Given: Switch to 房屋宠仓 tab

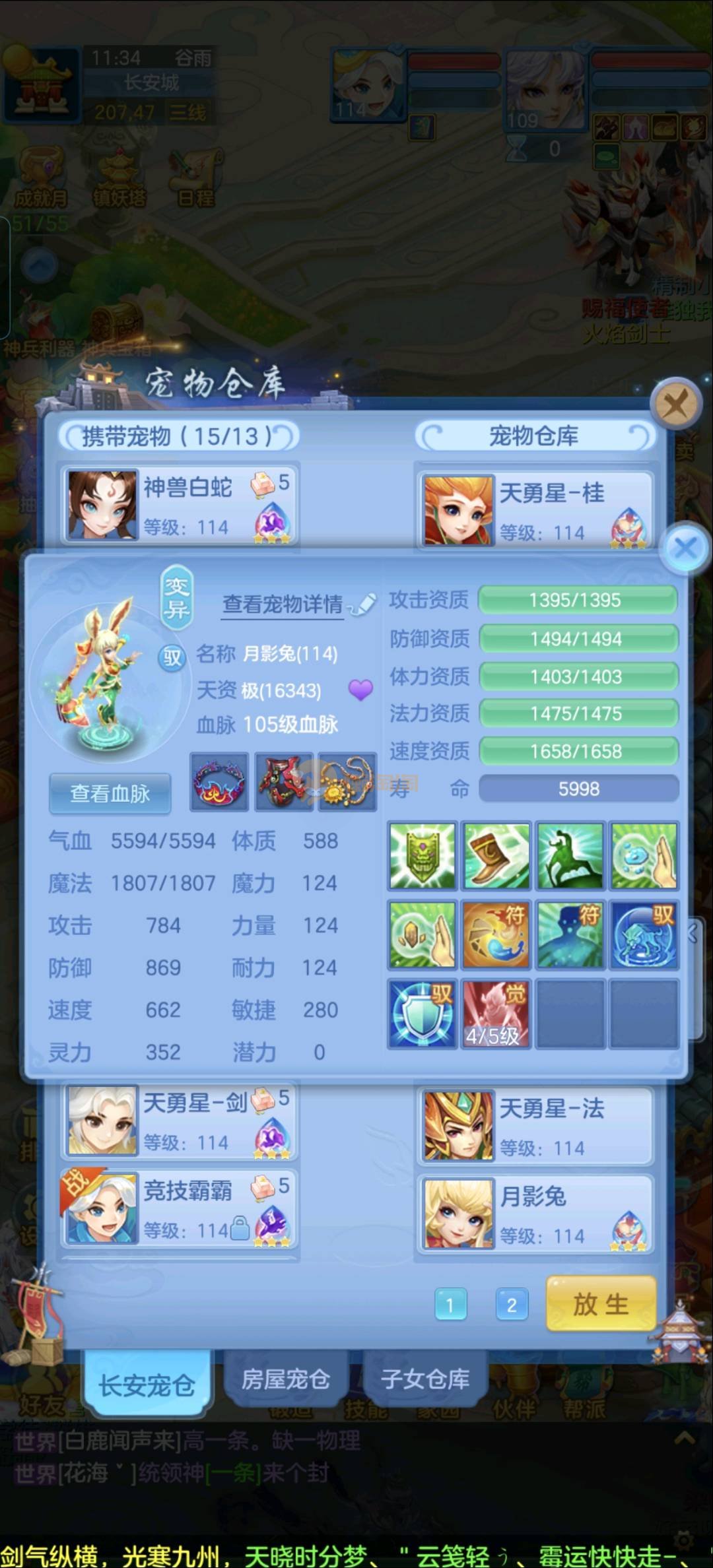Looking at the screenshot, I should [285, 1379].
